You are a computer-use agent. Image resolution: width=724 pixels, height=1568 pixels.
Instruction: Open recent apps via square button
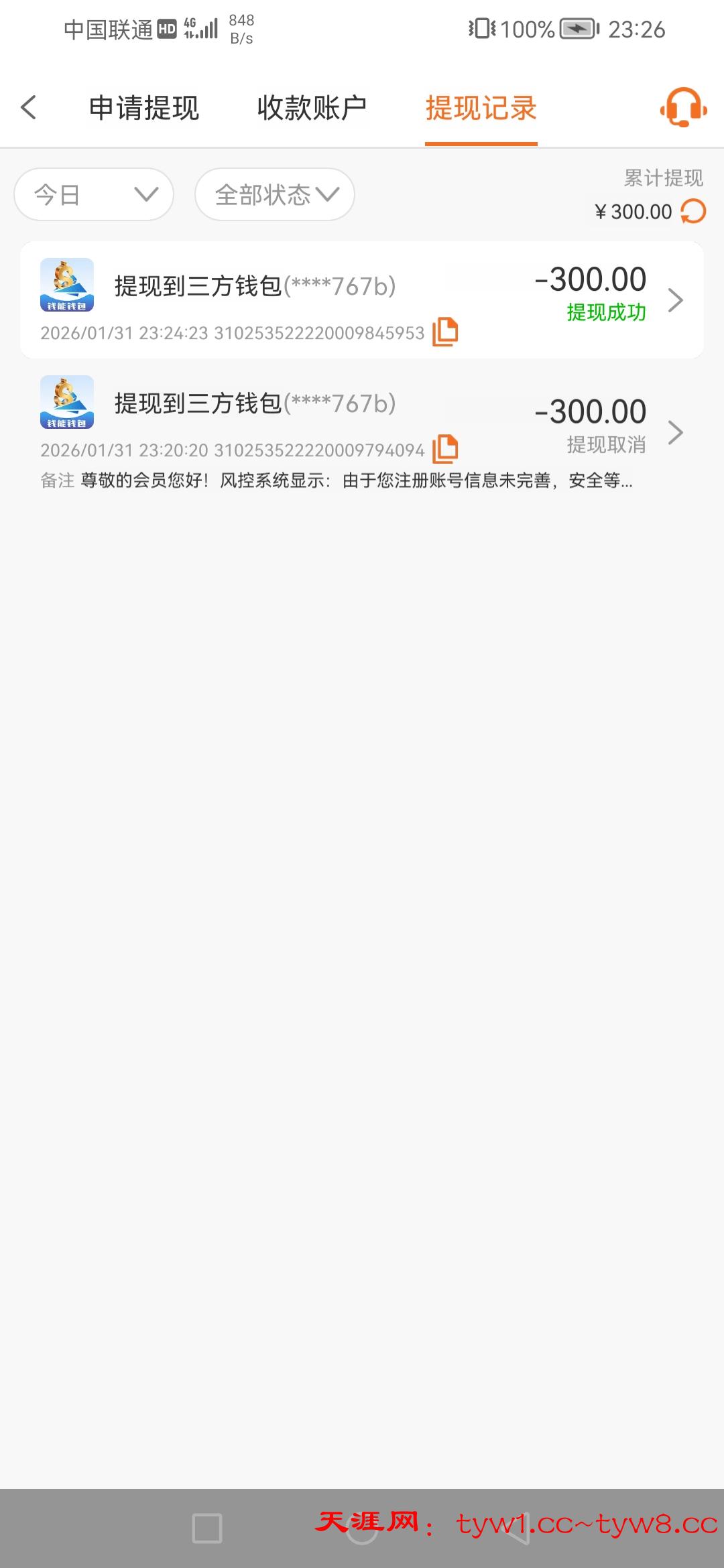[207, 1528]
